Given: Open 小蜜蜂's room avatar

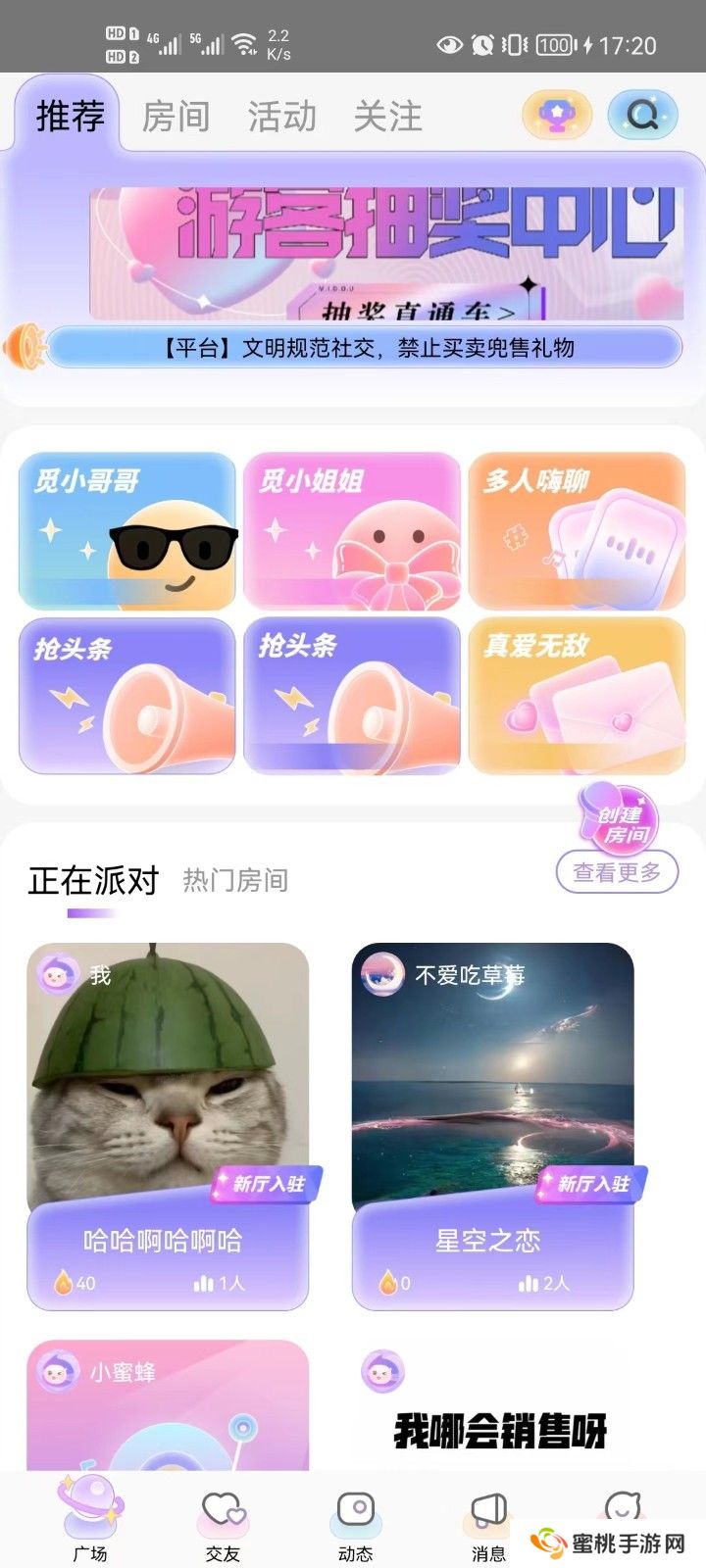Looking at the screenshot, I should pyautogui.click(x=59, y=1372).
